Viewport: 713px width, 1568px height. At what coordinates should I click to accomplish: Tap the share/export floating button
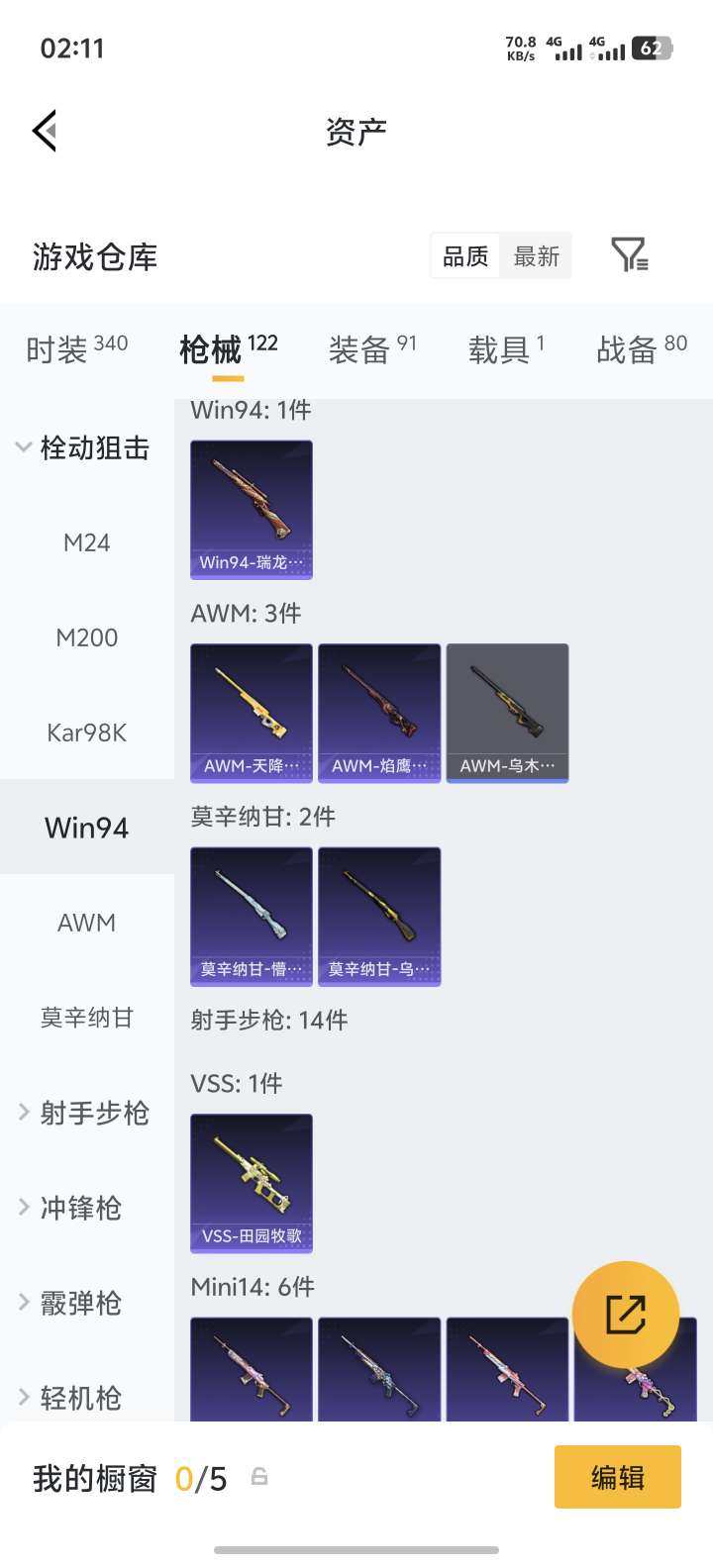pos(625,1315)
